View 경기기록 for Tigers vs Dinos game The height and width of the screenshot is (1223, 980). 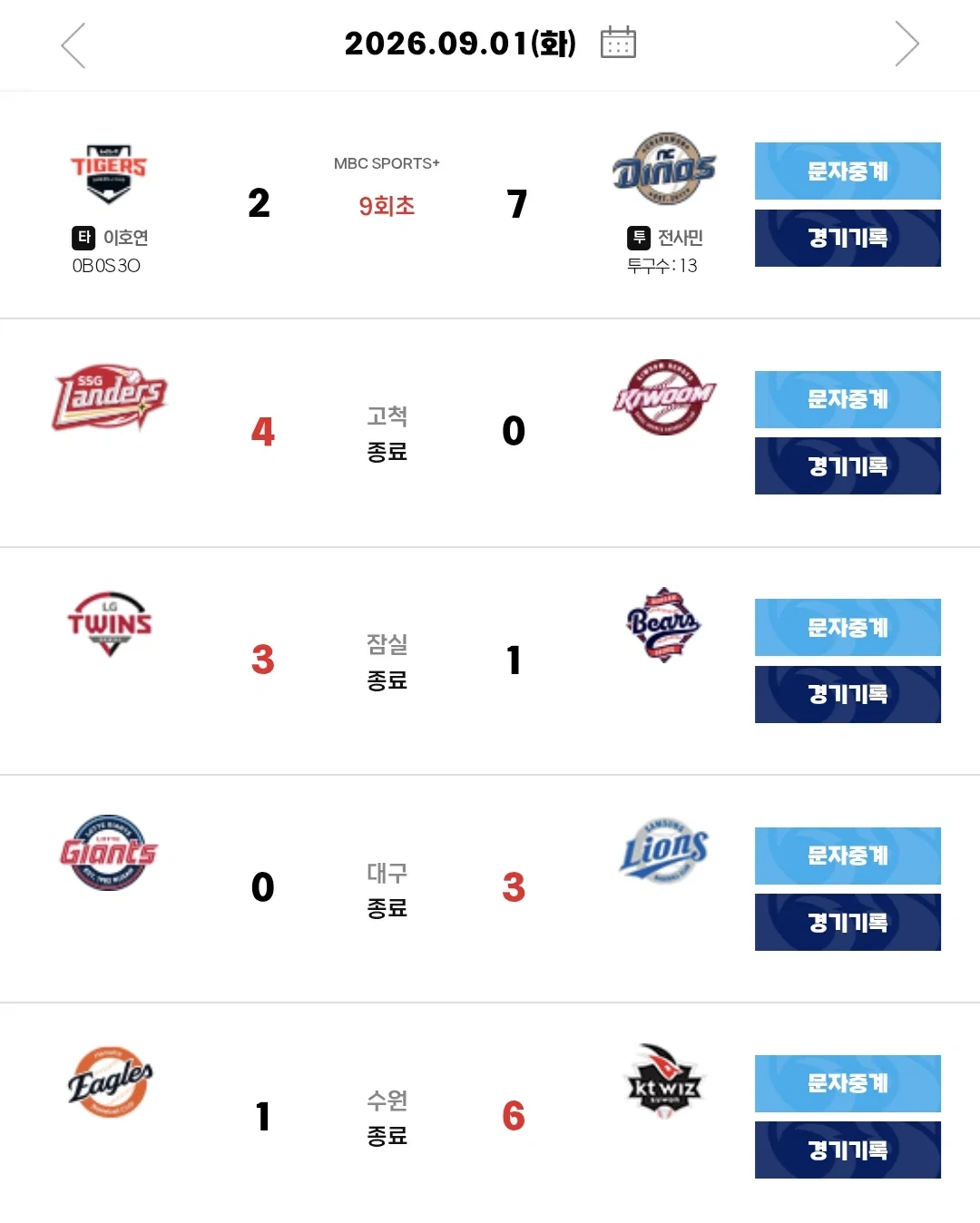pyautogui.click(x=848, y=239)
